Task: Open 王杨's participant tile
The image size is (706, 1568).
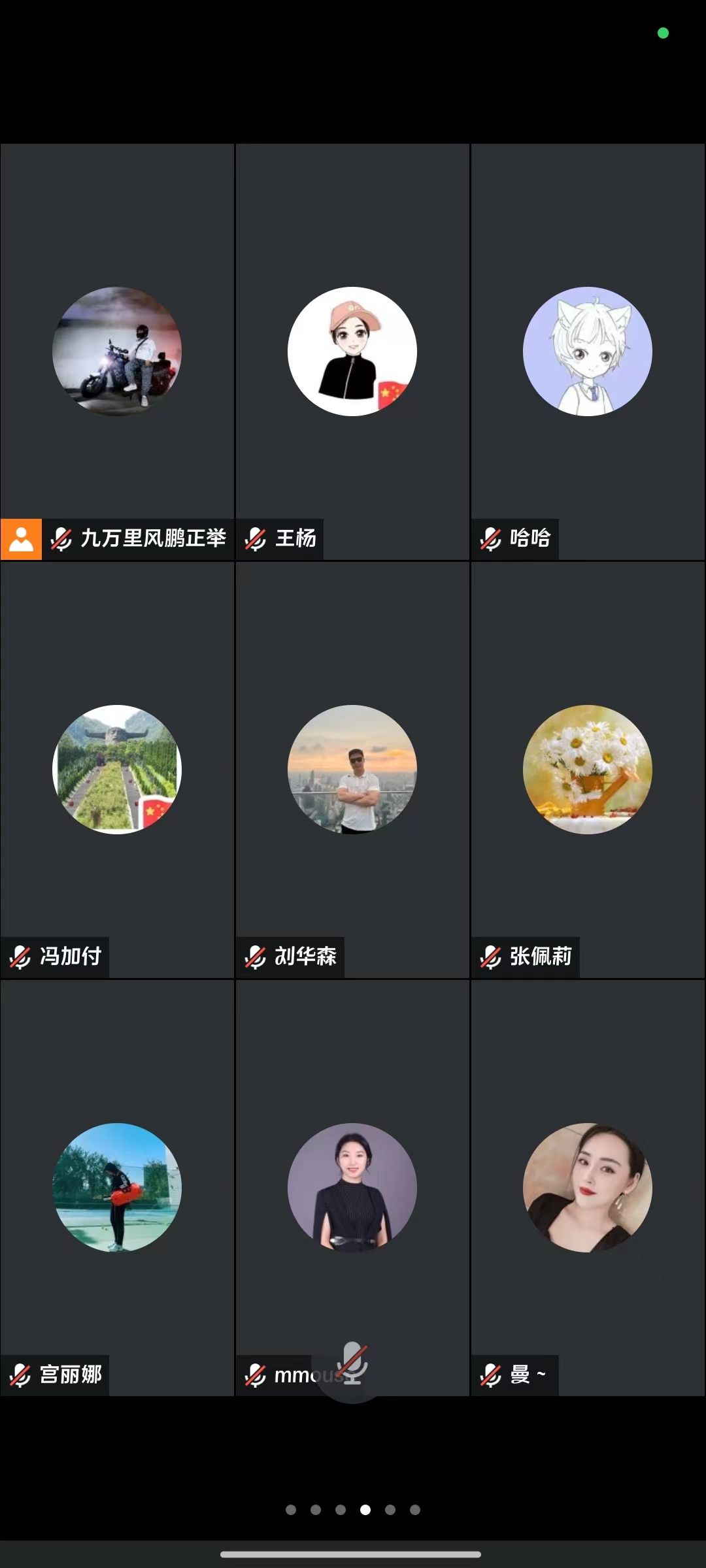Action: (x=352, y=351)
